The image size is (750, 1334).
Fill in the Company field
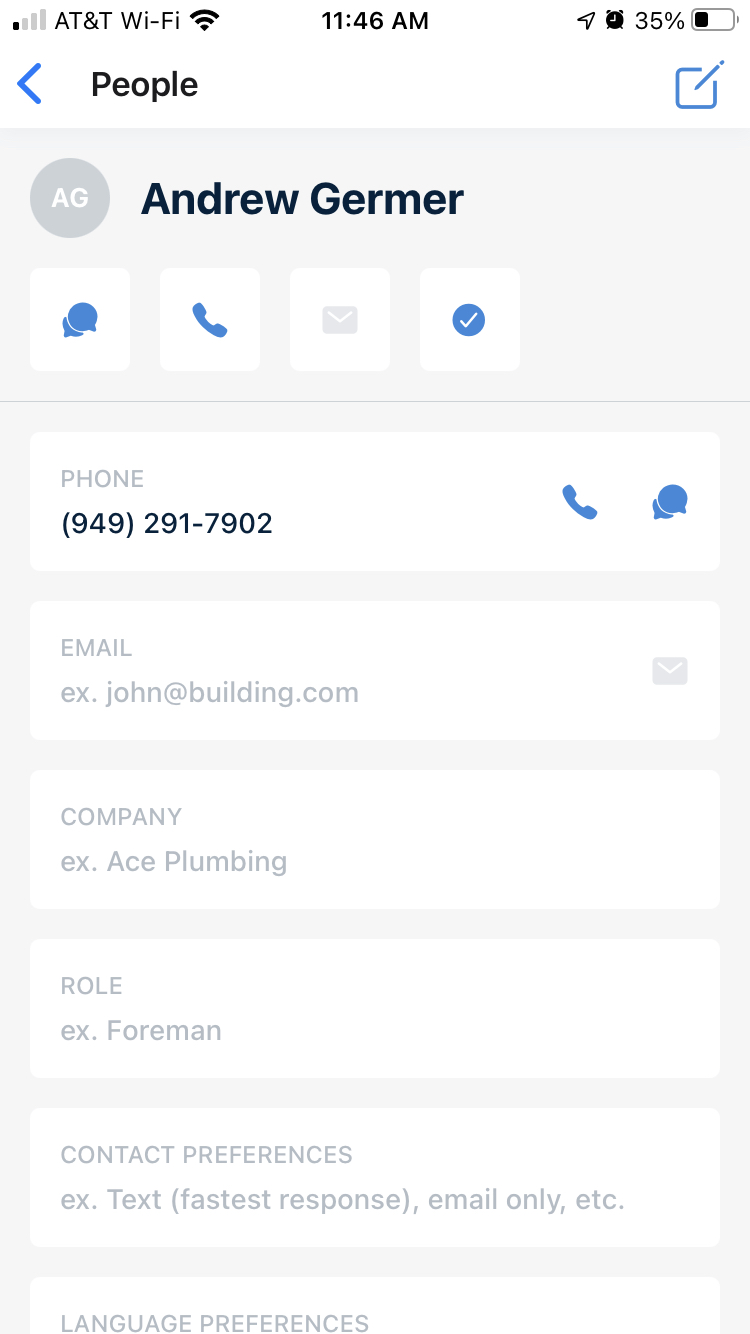coord(375,839)
